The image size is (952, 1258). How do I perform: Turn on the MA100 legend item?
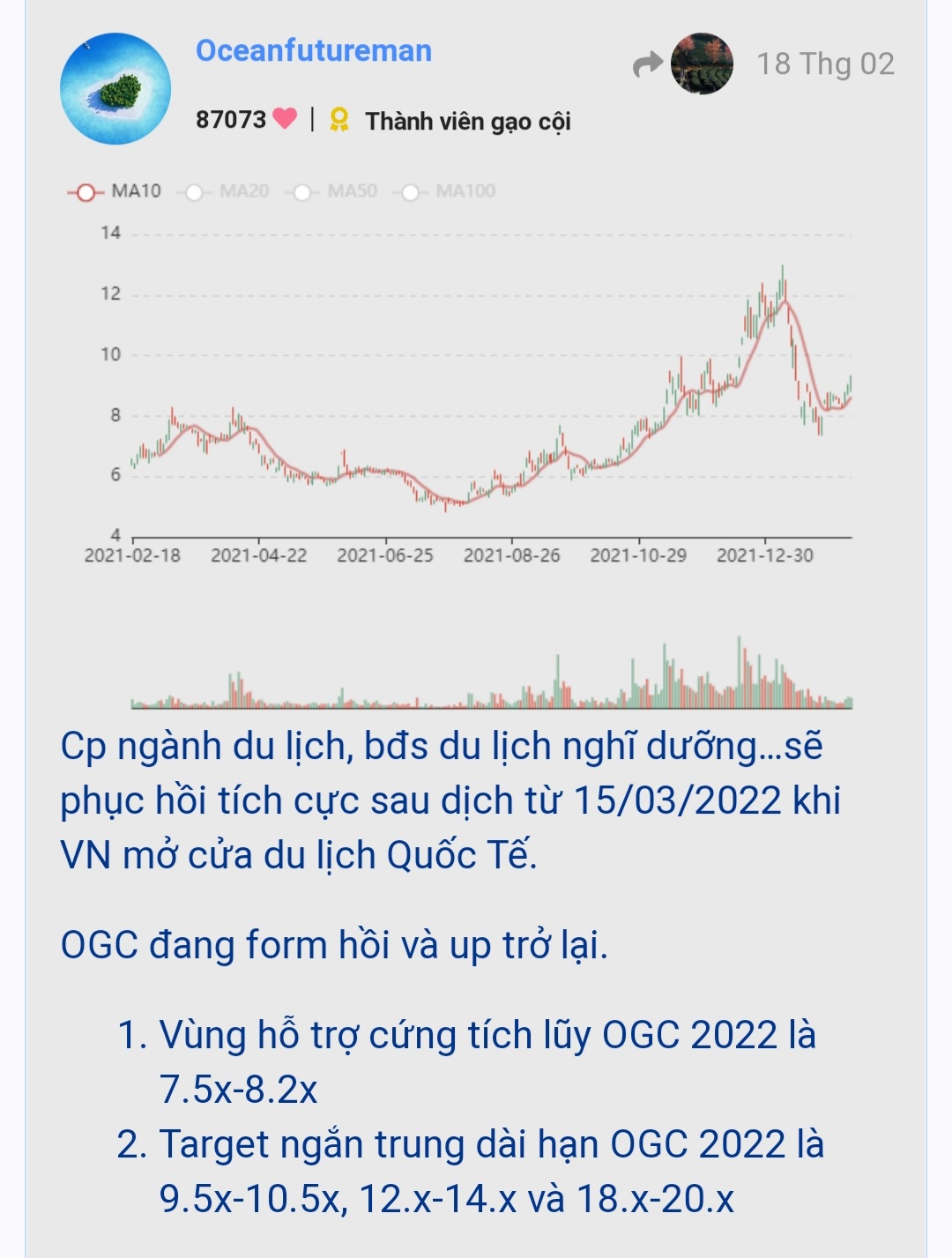(x=449, y=191)
